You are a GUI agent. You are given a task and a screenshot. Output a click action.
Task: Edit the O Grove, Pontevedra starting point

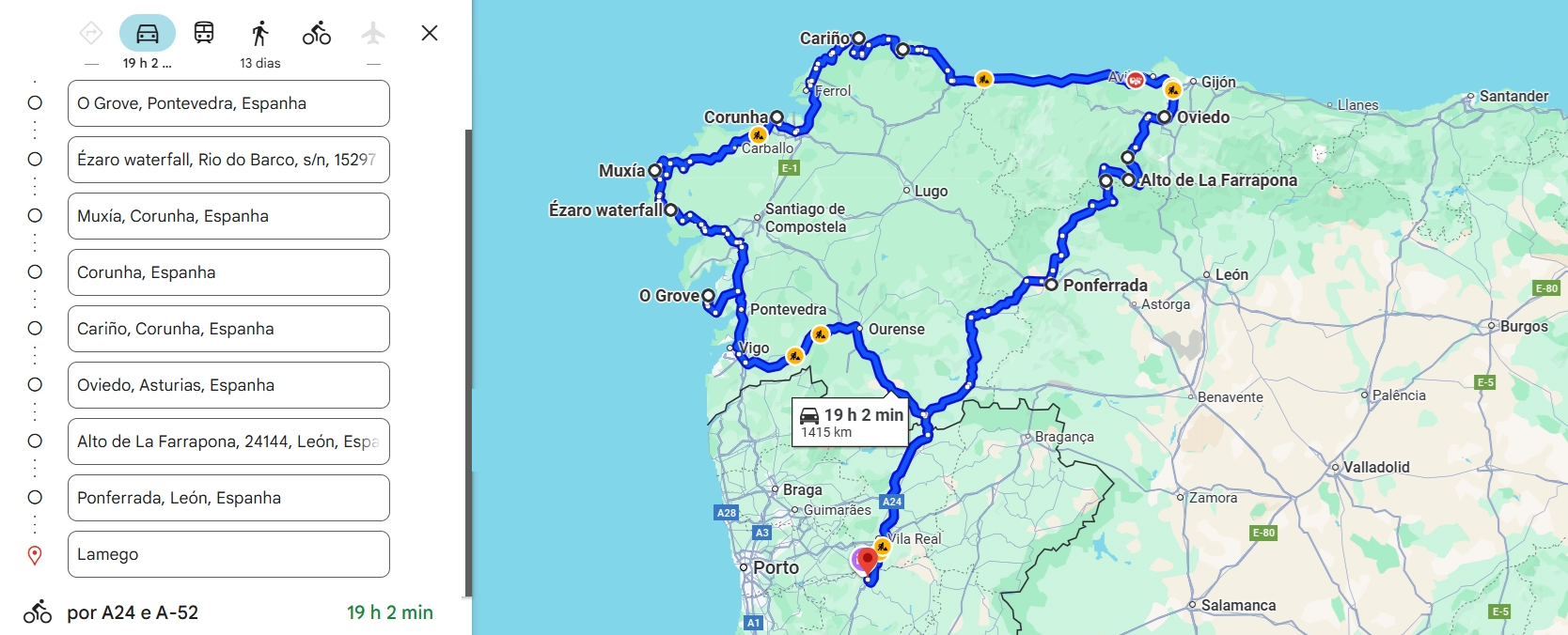(228, 103)
